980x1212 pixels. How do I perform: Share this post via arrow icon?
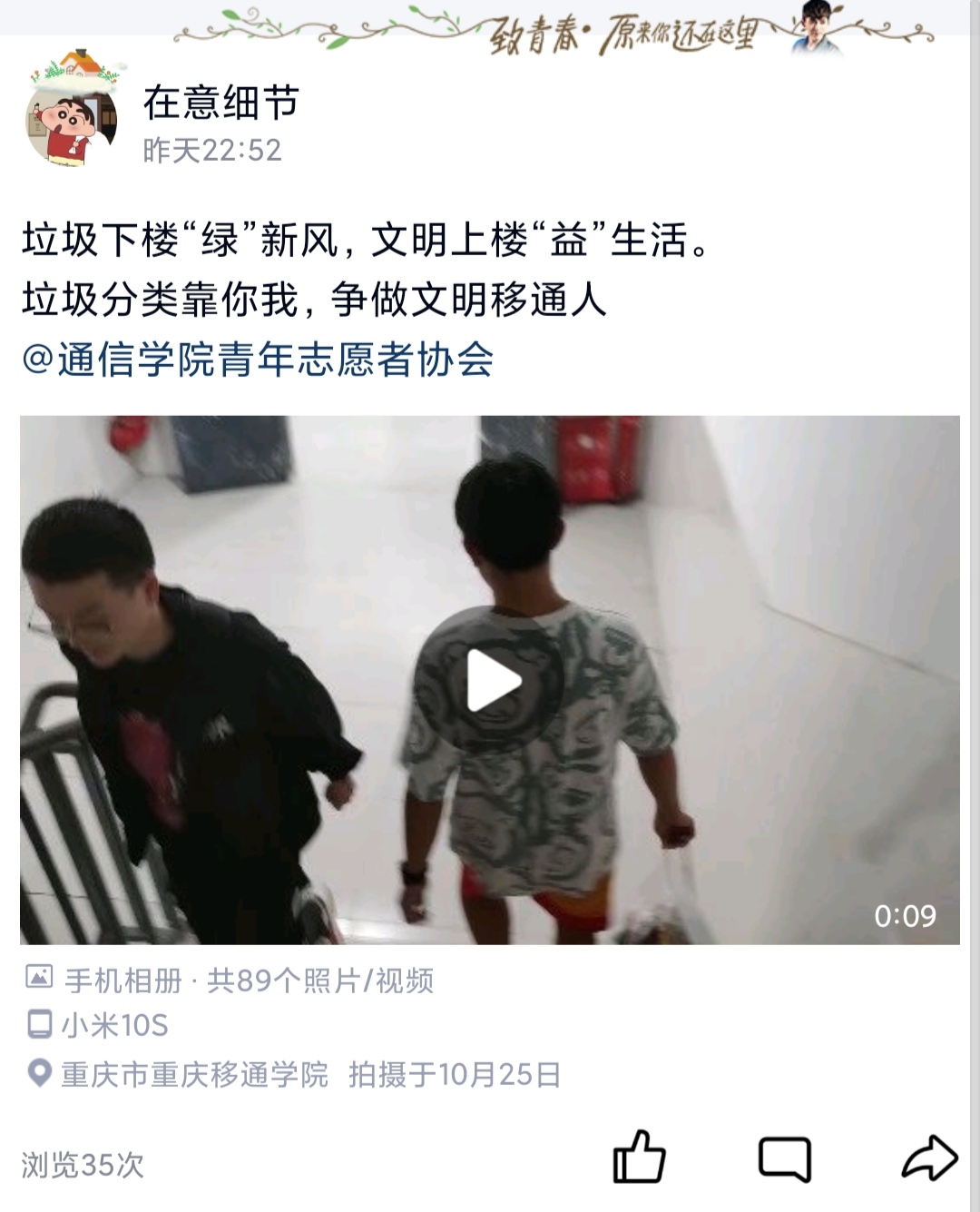(x=929, y=1159)
